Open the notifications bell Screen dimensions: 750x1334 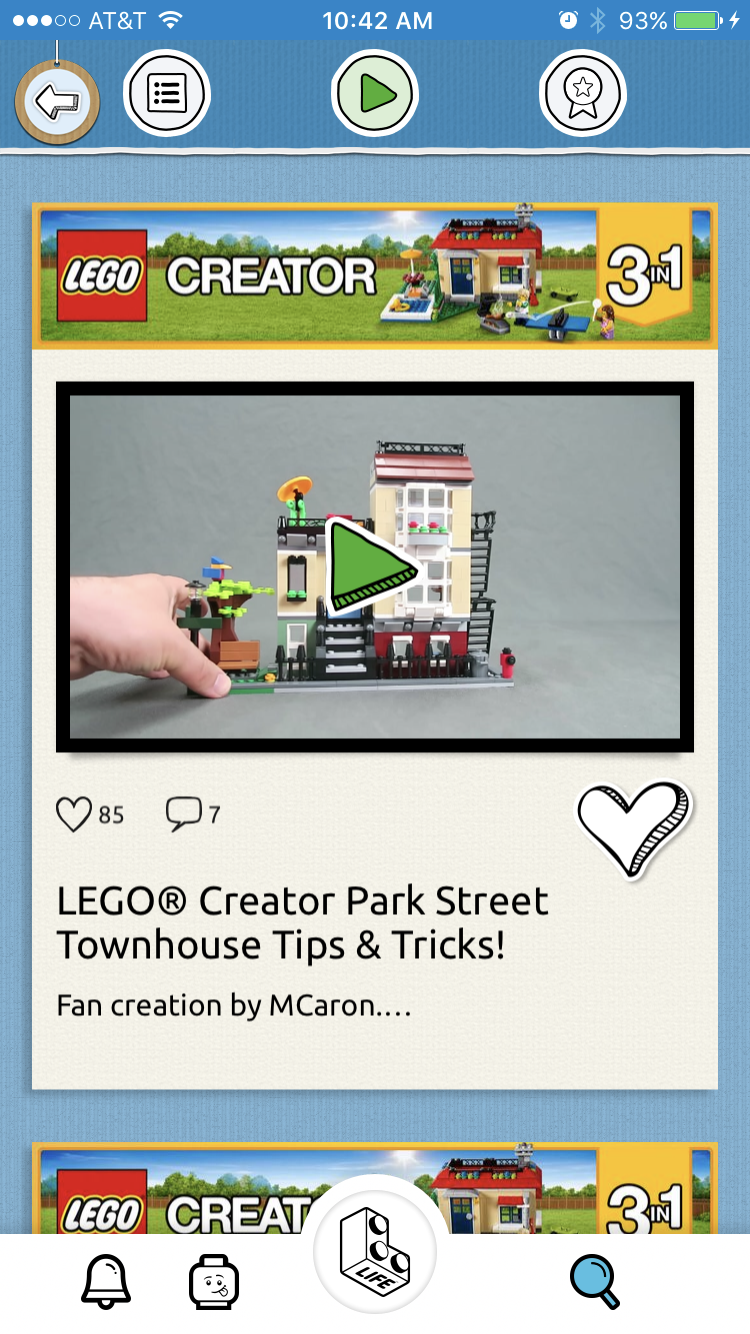(106, 1281)
